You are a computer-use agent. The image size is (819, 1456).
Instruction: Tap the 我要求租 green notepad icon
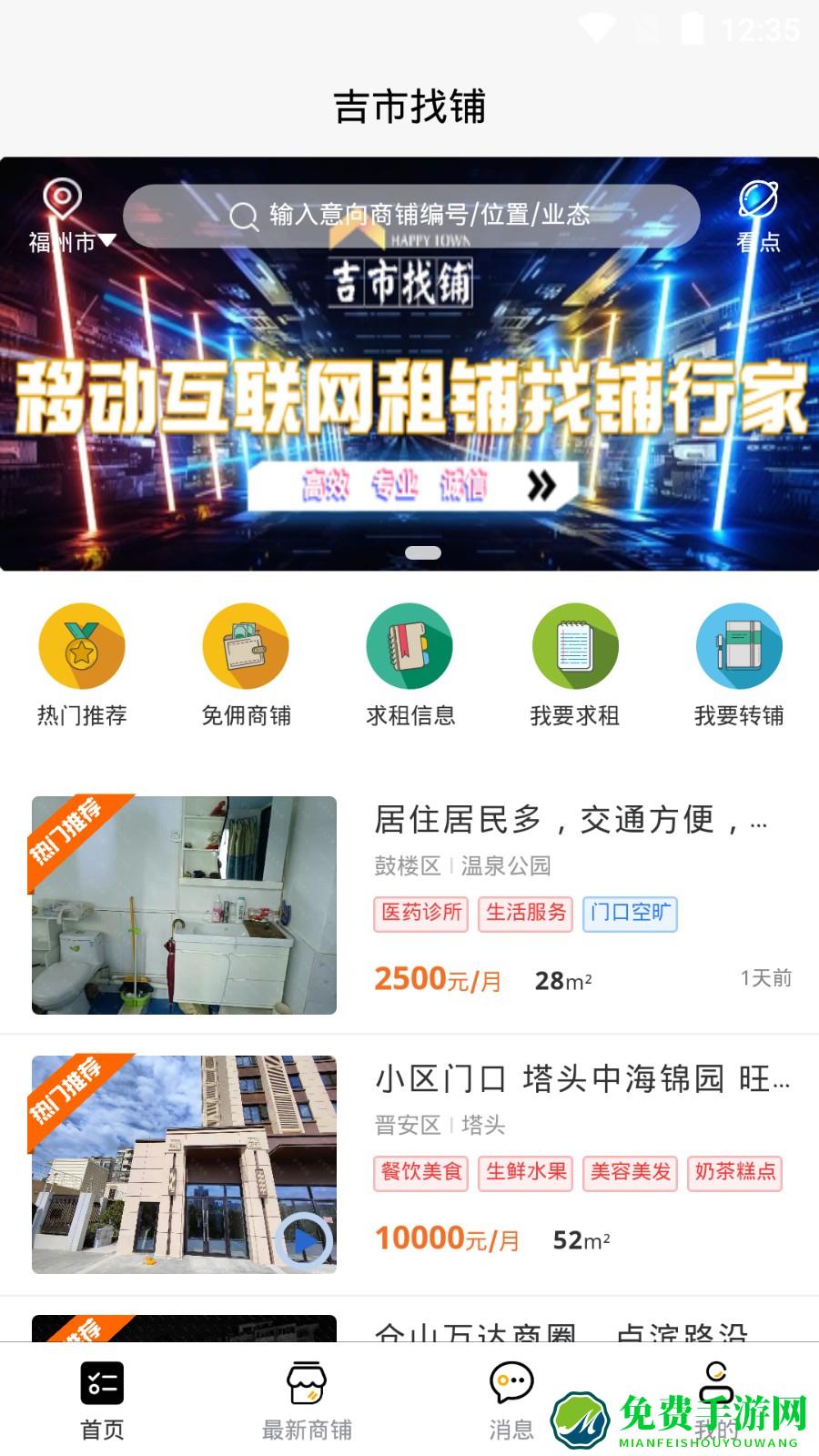pyautogui.click(x=574, y=646)
